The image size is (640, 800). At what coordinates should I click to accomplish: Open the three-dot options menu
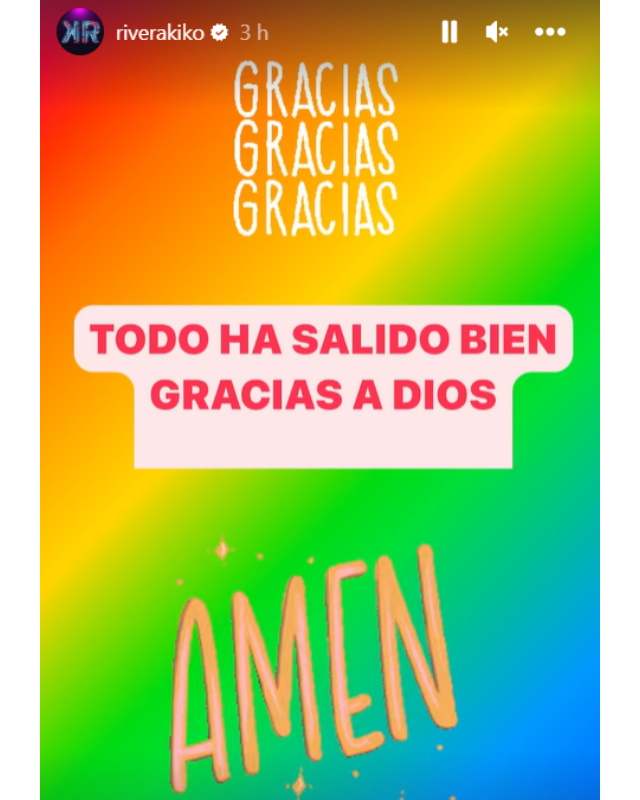550,32
